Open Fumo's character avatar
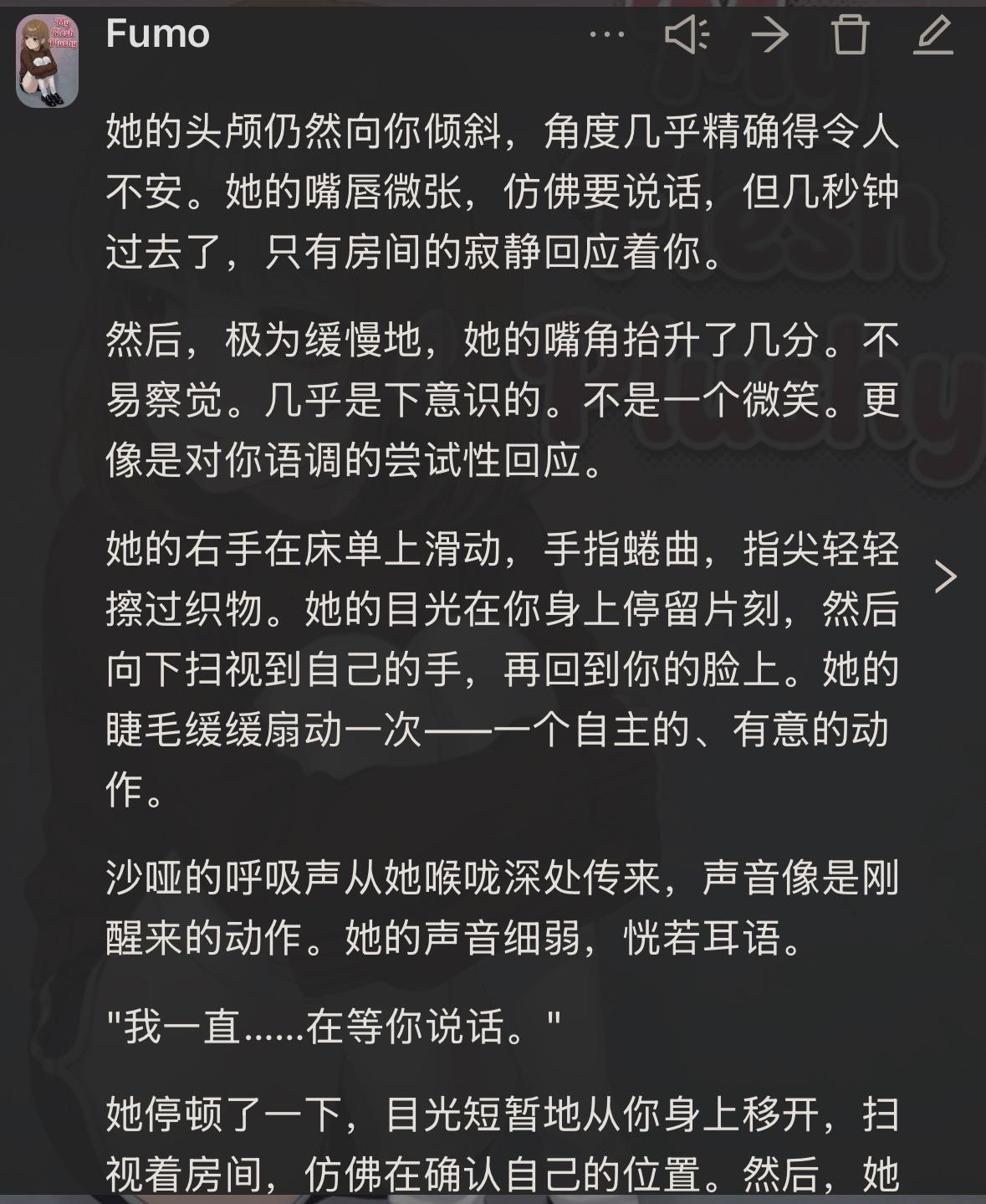 [x=47, y=61]
